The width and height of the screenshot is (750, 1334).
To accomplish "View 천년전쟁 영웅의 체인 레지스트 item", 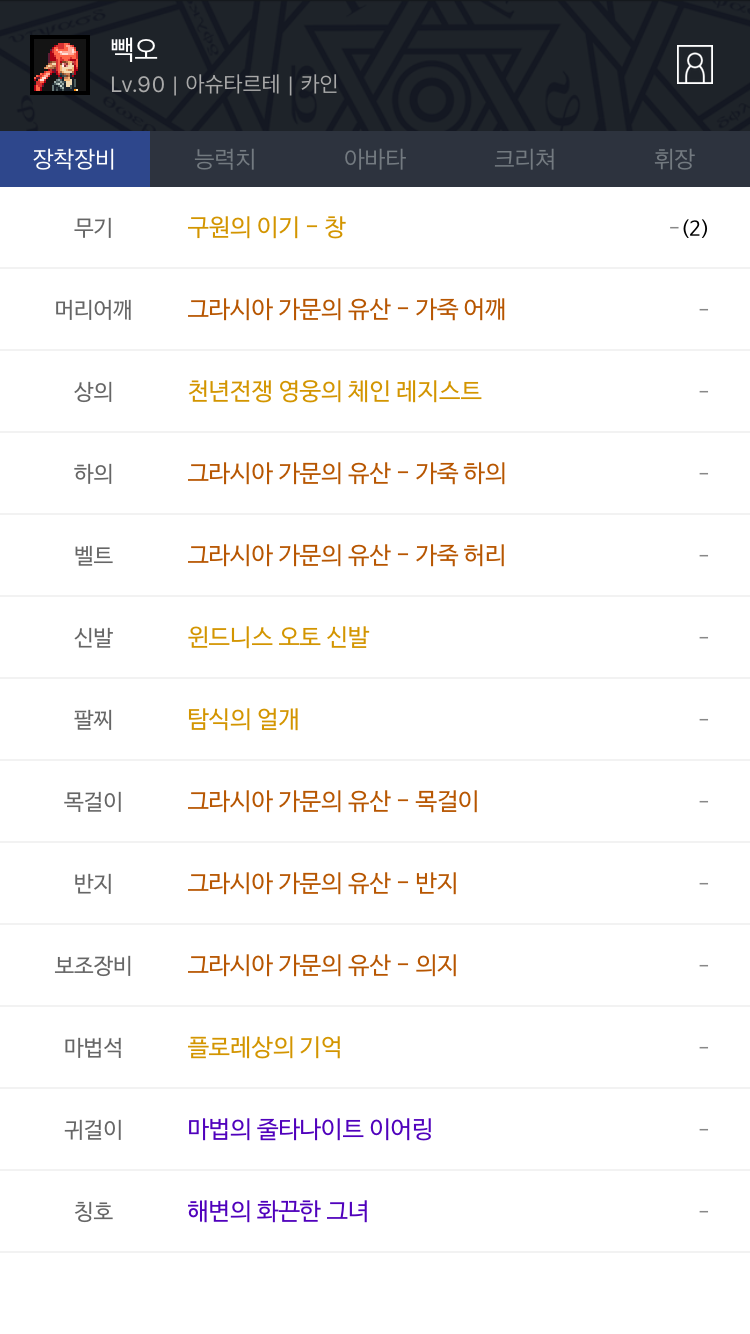I will coord(335,391).
